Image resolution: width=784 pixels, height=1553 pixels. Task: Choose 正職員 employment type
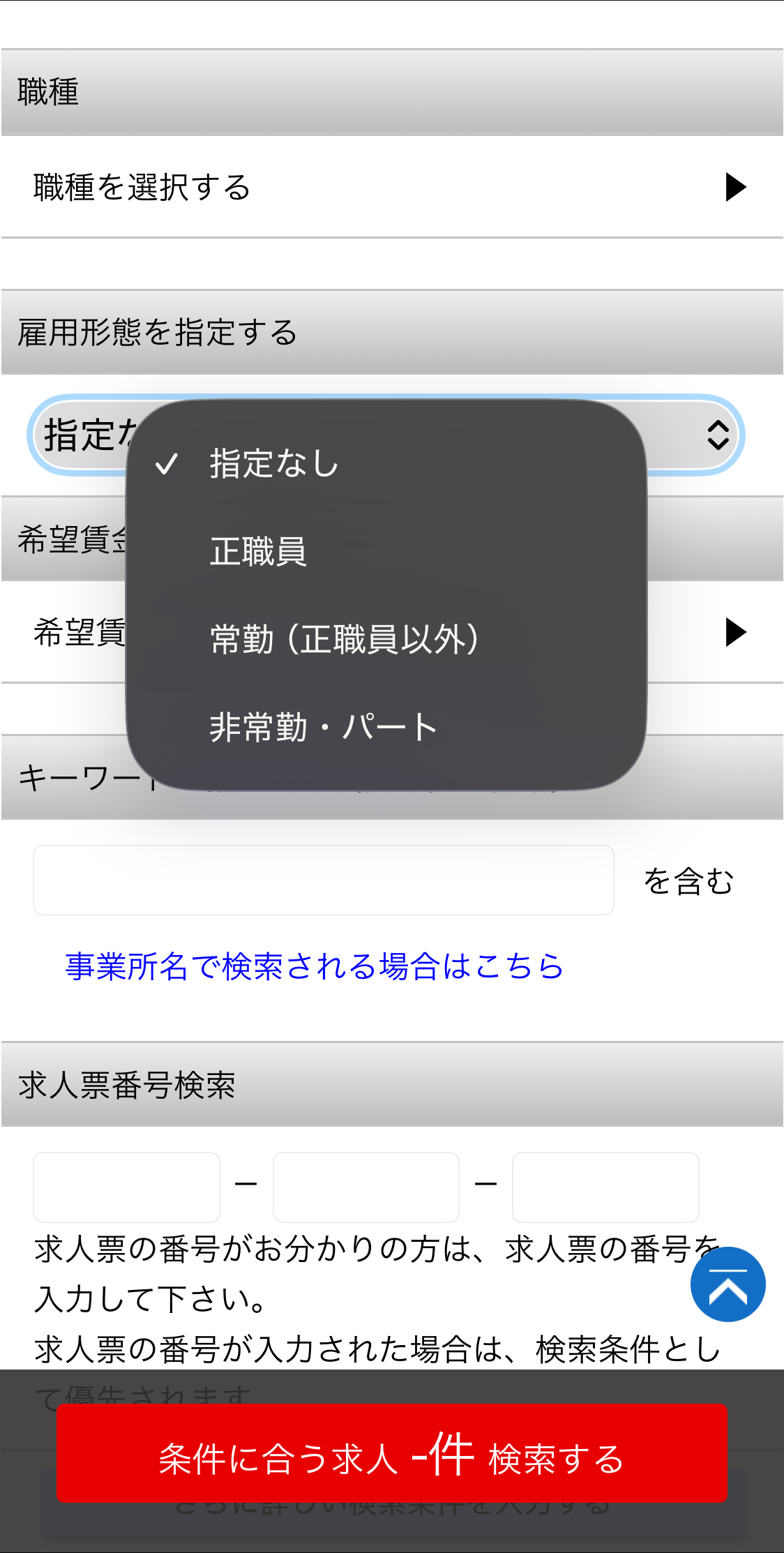click(x=258, y=551)
